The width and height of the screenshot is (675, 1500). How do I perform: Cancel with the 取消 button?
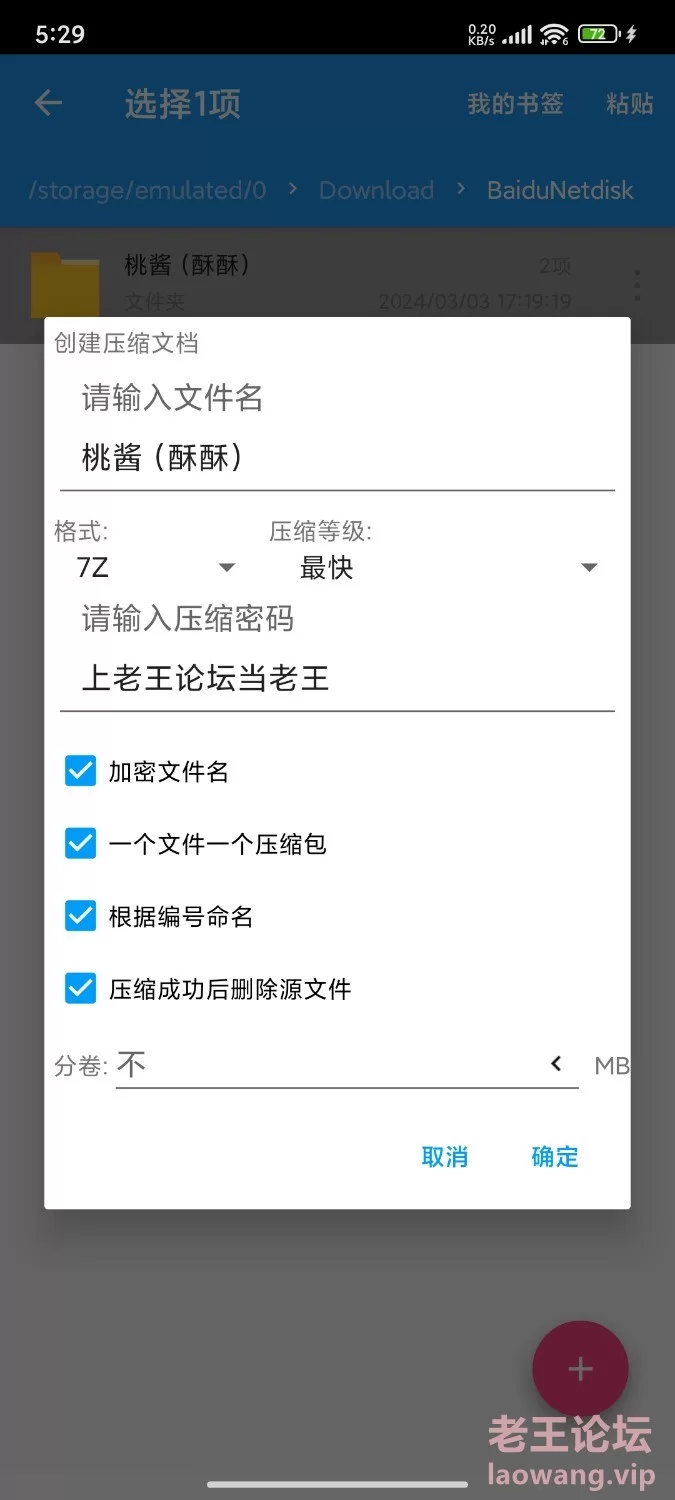click(x=445, y=1157)
